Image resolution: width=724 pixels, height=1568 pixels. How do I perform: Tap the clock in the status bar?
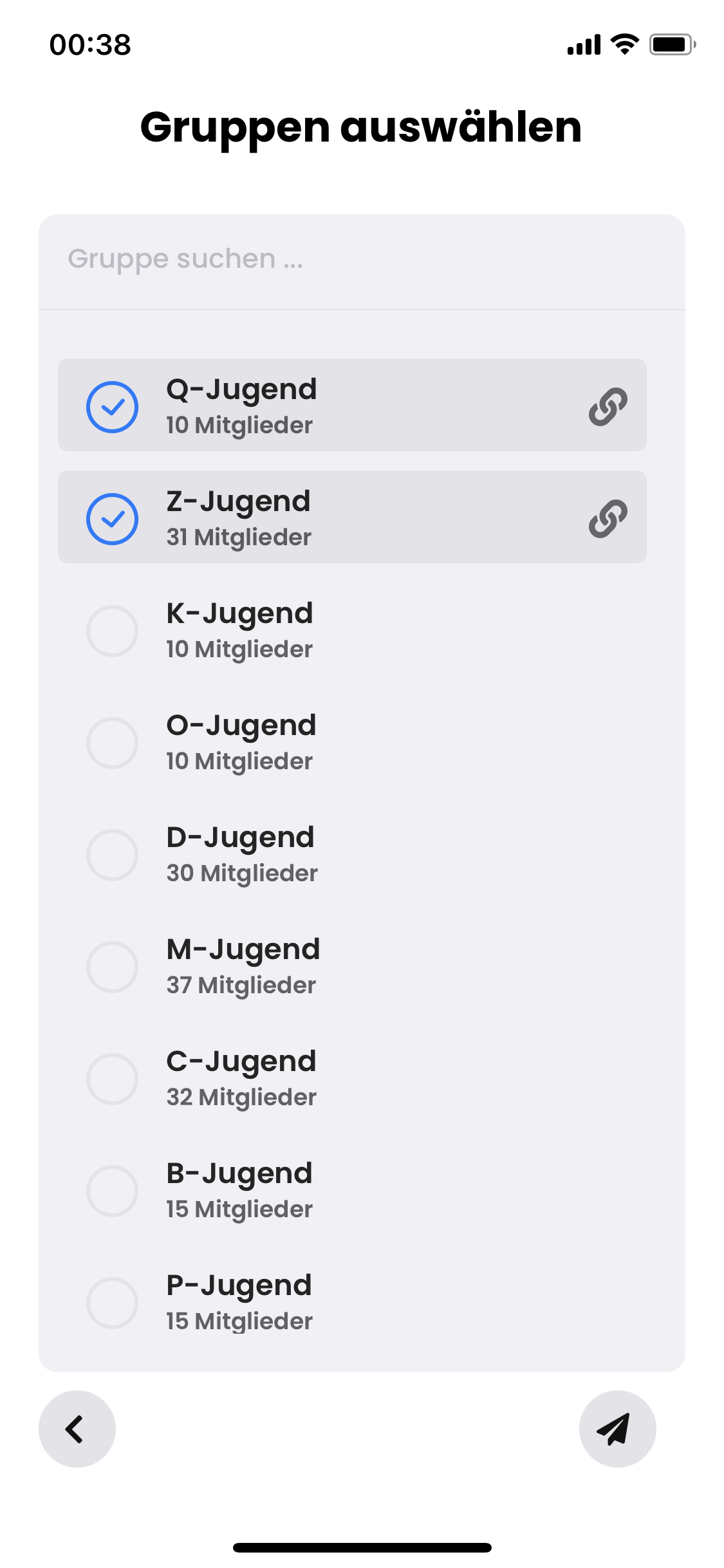point(90,44)
